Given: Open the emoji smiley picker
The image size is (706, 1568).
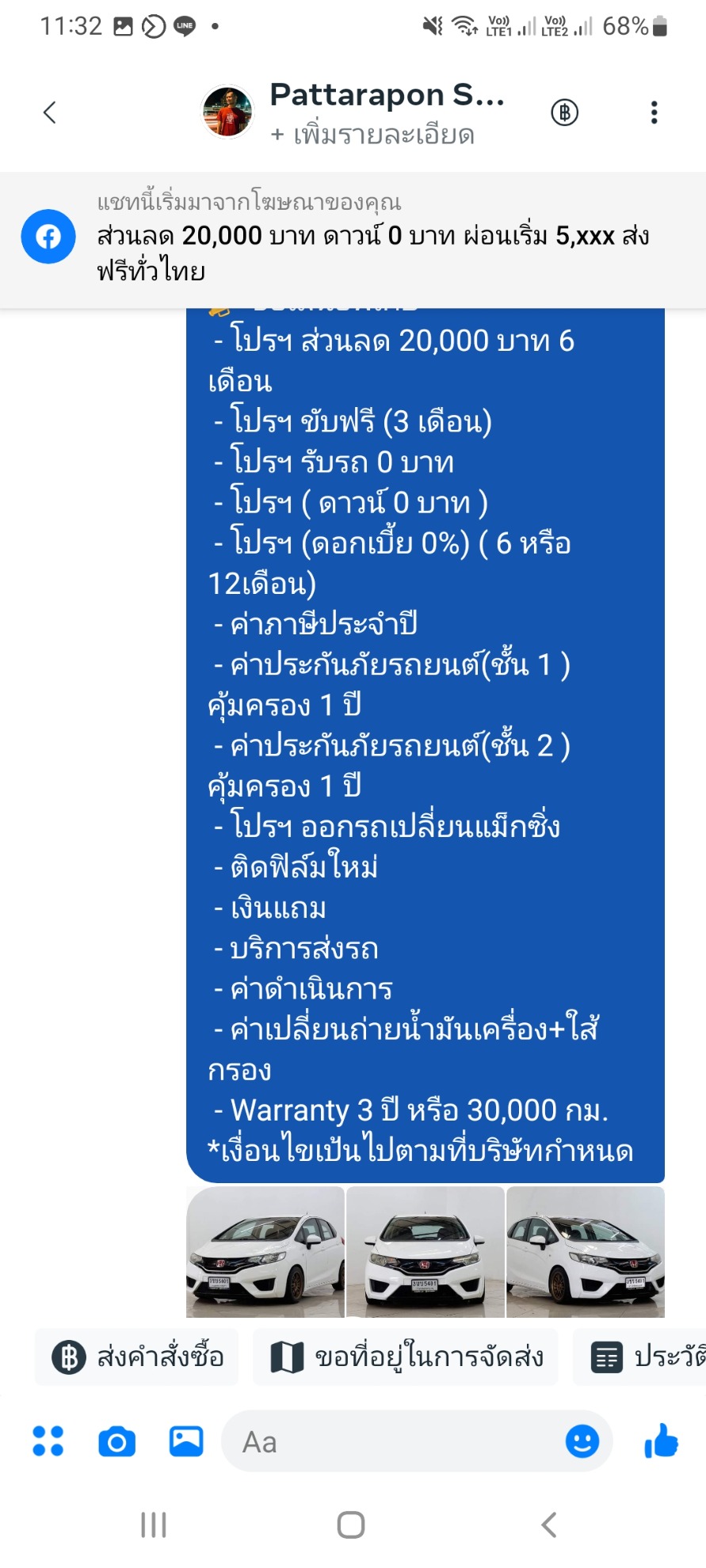Looking at the screenshot, I should 582,1441.
